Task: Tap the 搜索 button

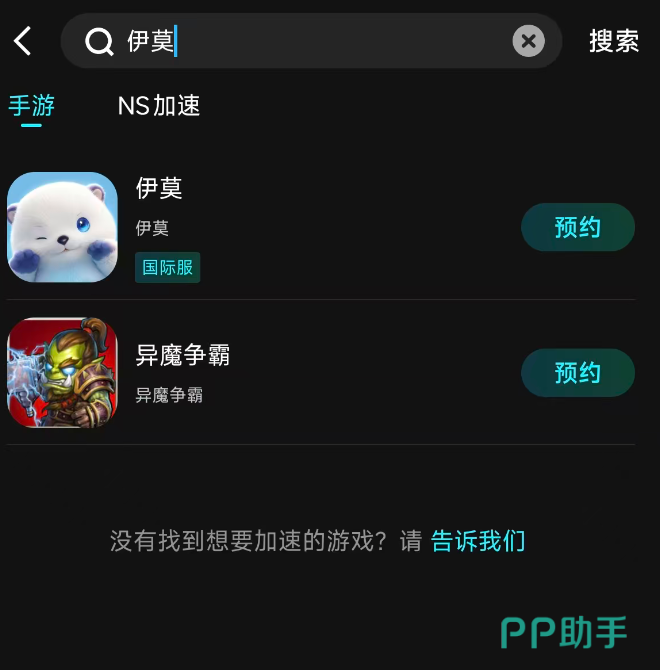Action: (x=614, y=41)
